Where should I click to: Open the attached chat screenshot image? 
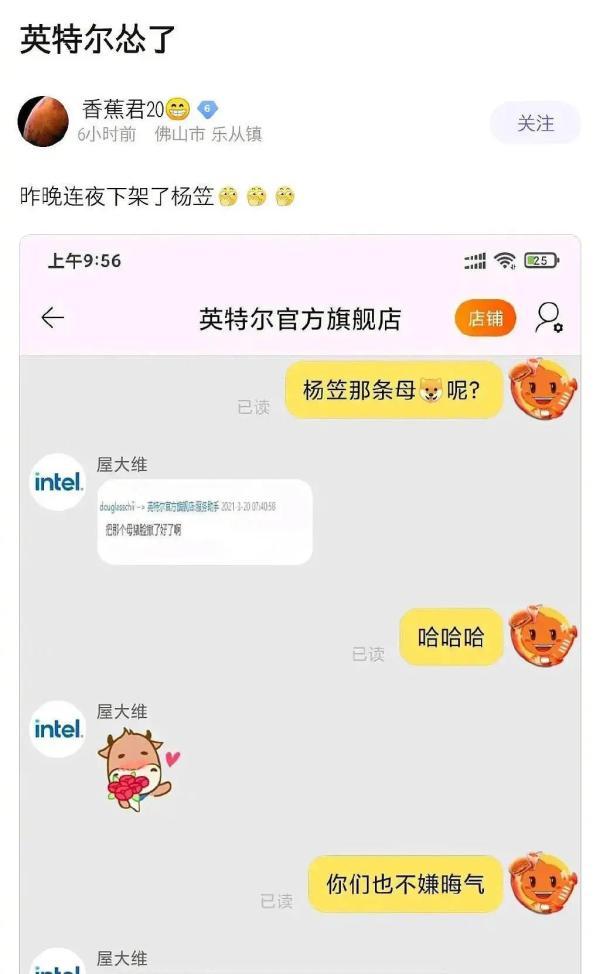tap(300, 600)
